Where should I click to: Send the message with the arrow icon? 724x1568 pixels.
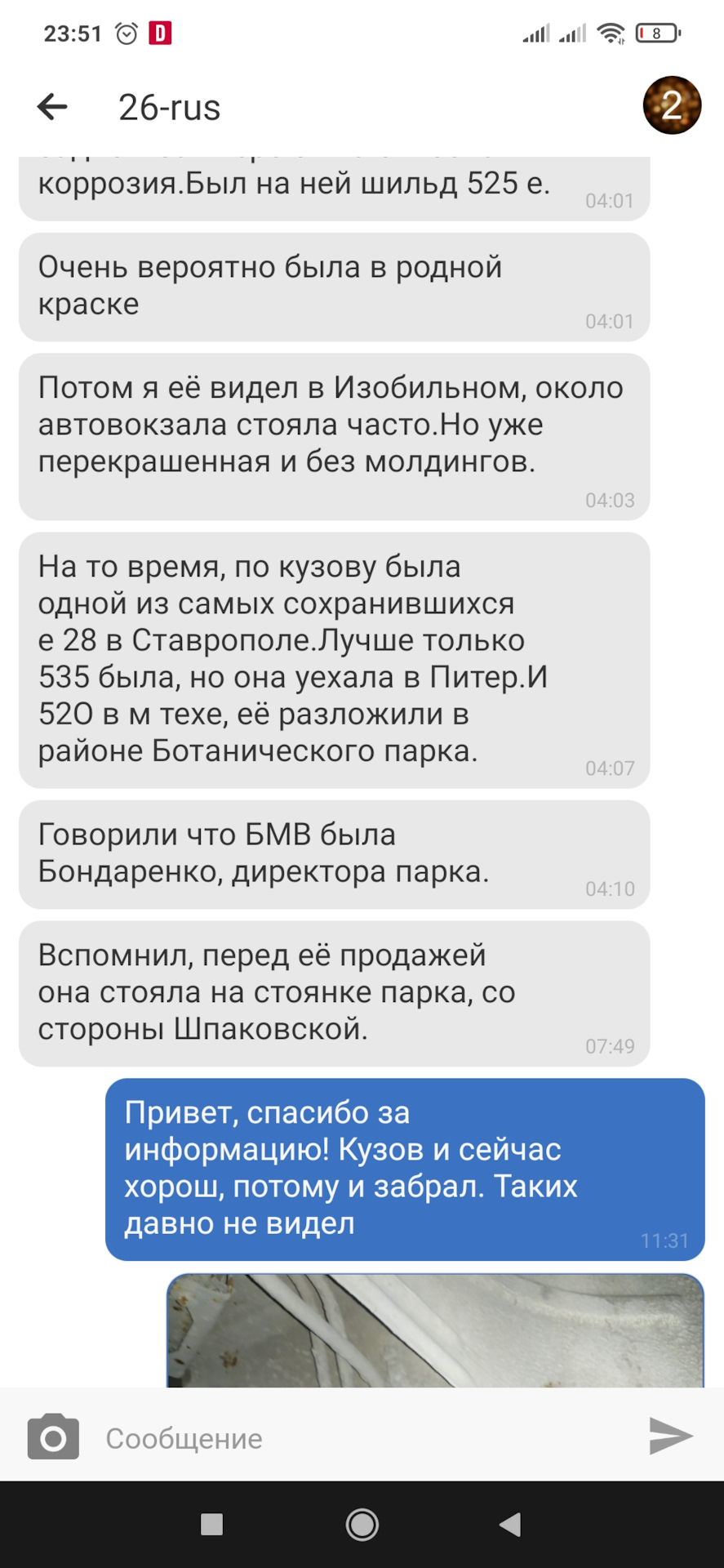pos(671,1437)
